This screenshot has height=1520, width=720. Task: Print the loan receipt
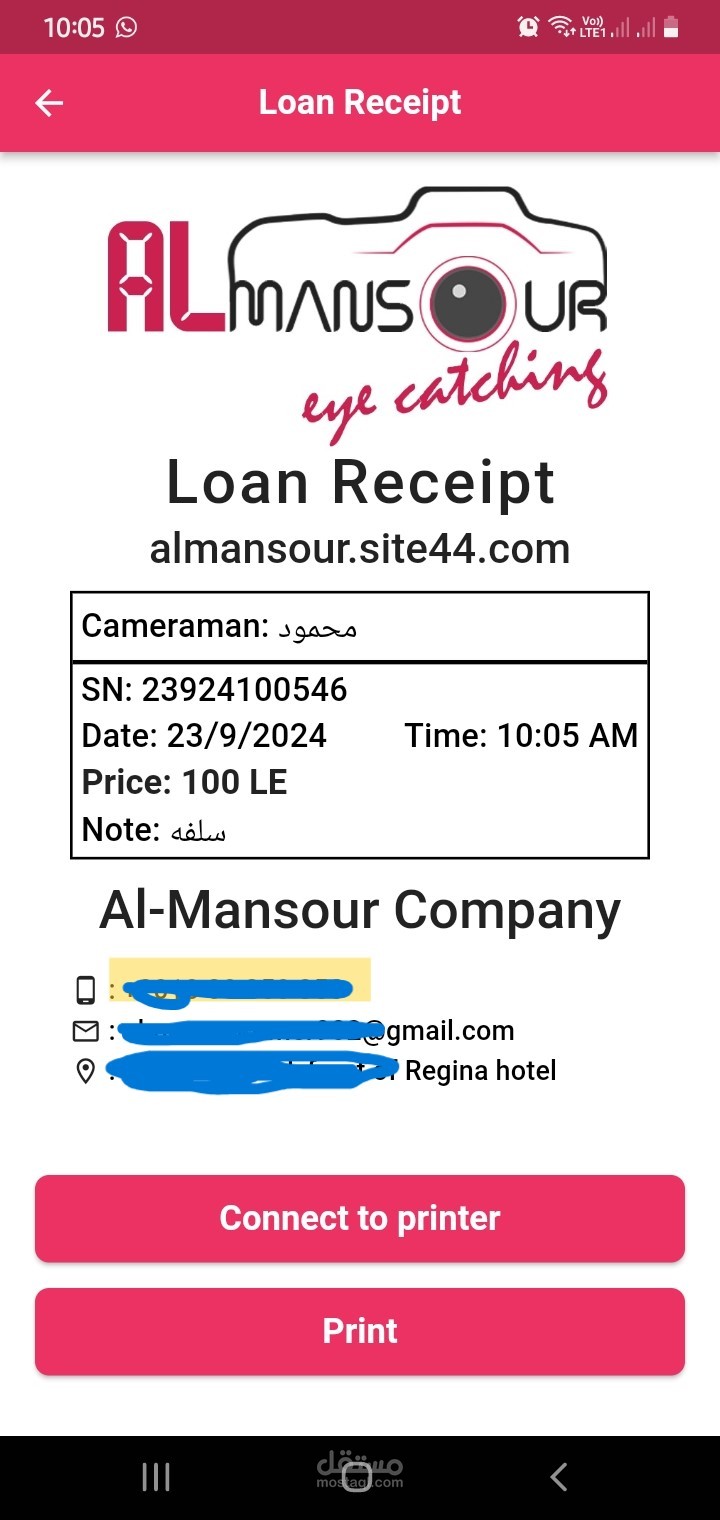coord(360,1331)
